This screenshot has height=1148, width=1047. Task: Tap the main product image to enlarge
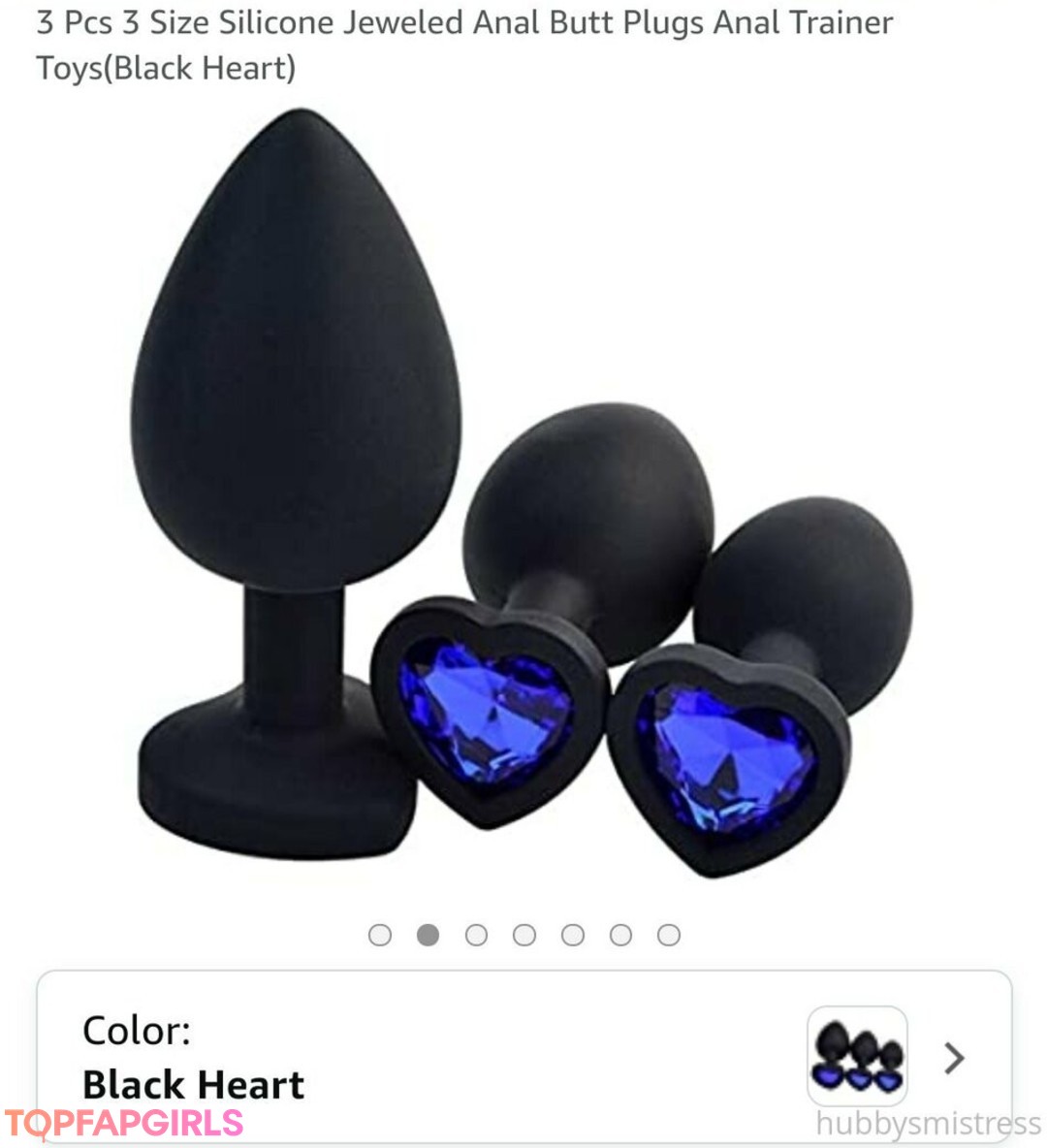523,494
